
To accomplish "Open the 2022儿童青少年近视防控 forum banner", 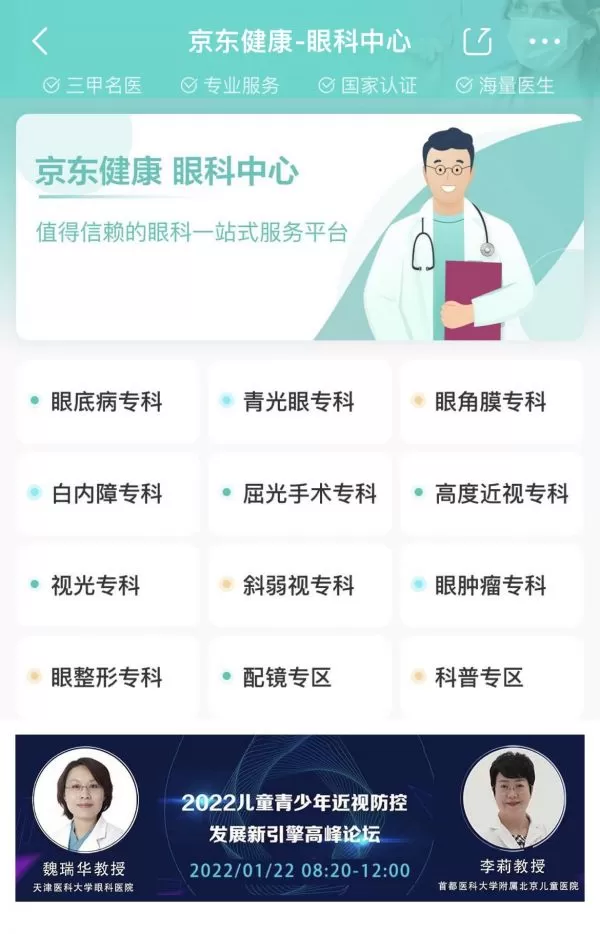I will tap(299, 818).
